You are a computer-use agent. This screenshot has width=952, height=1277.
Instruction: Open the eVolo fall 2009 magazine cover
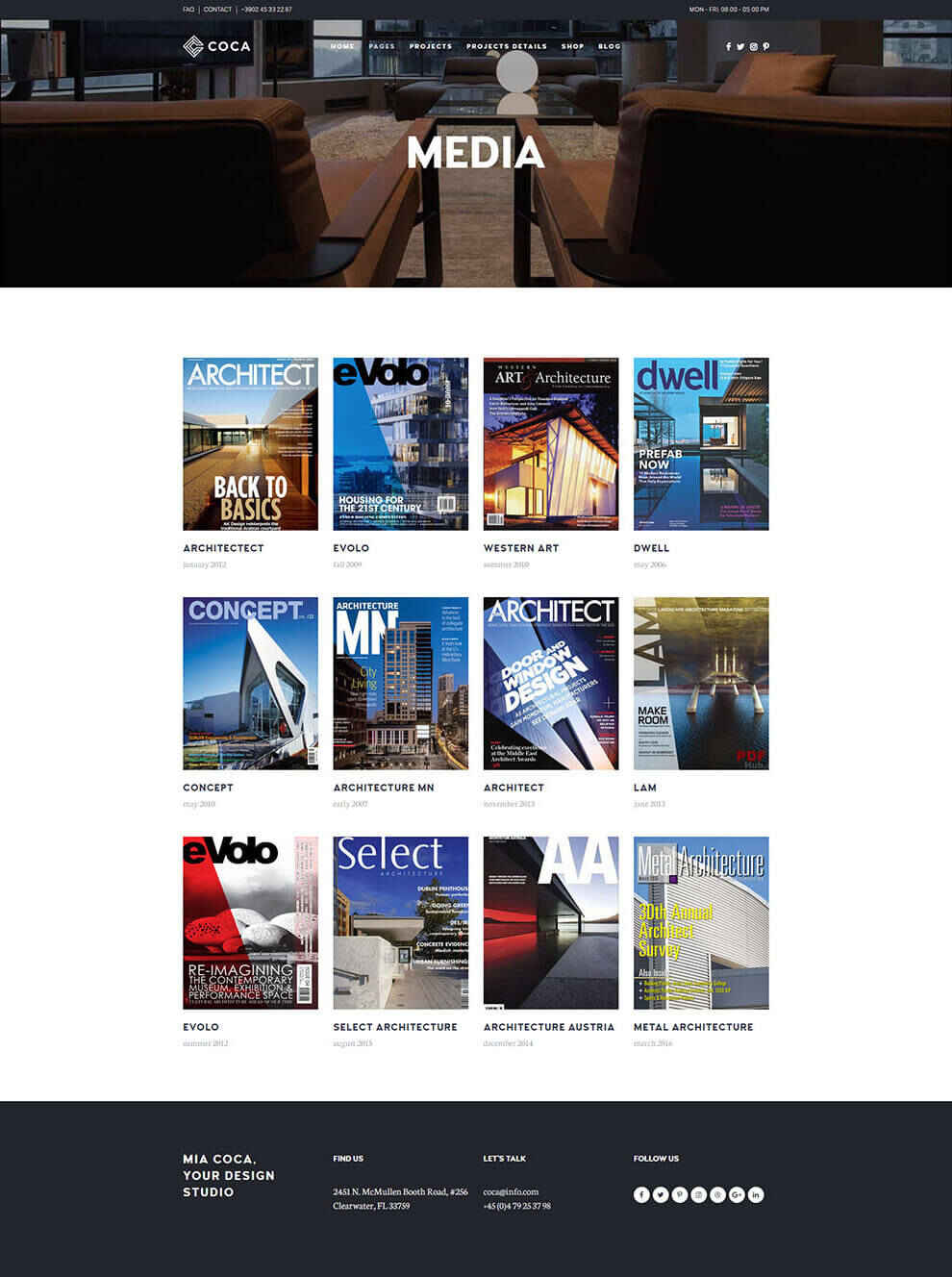400,443
